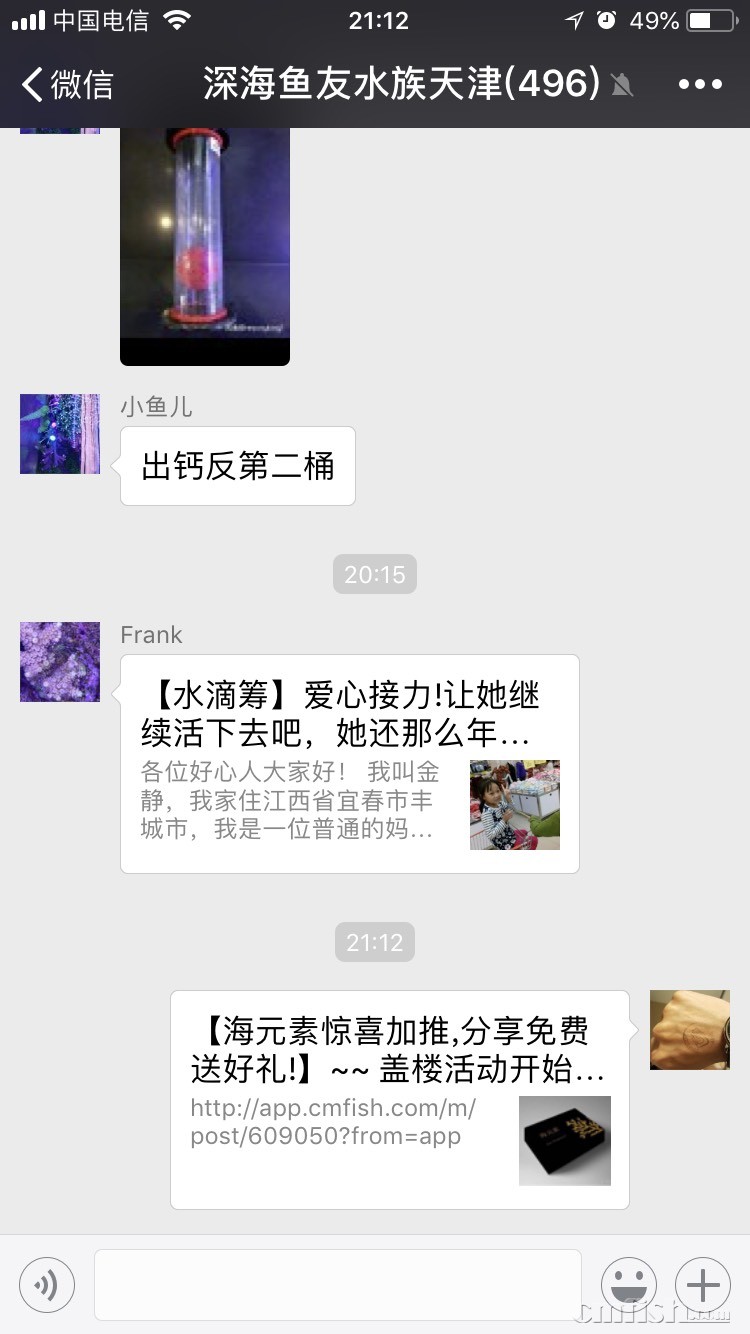Open the 海元素惊喜加推 shared link card
The width and height of the screenshot is (750, 1334).
click(399, 1099)
